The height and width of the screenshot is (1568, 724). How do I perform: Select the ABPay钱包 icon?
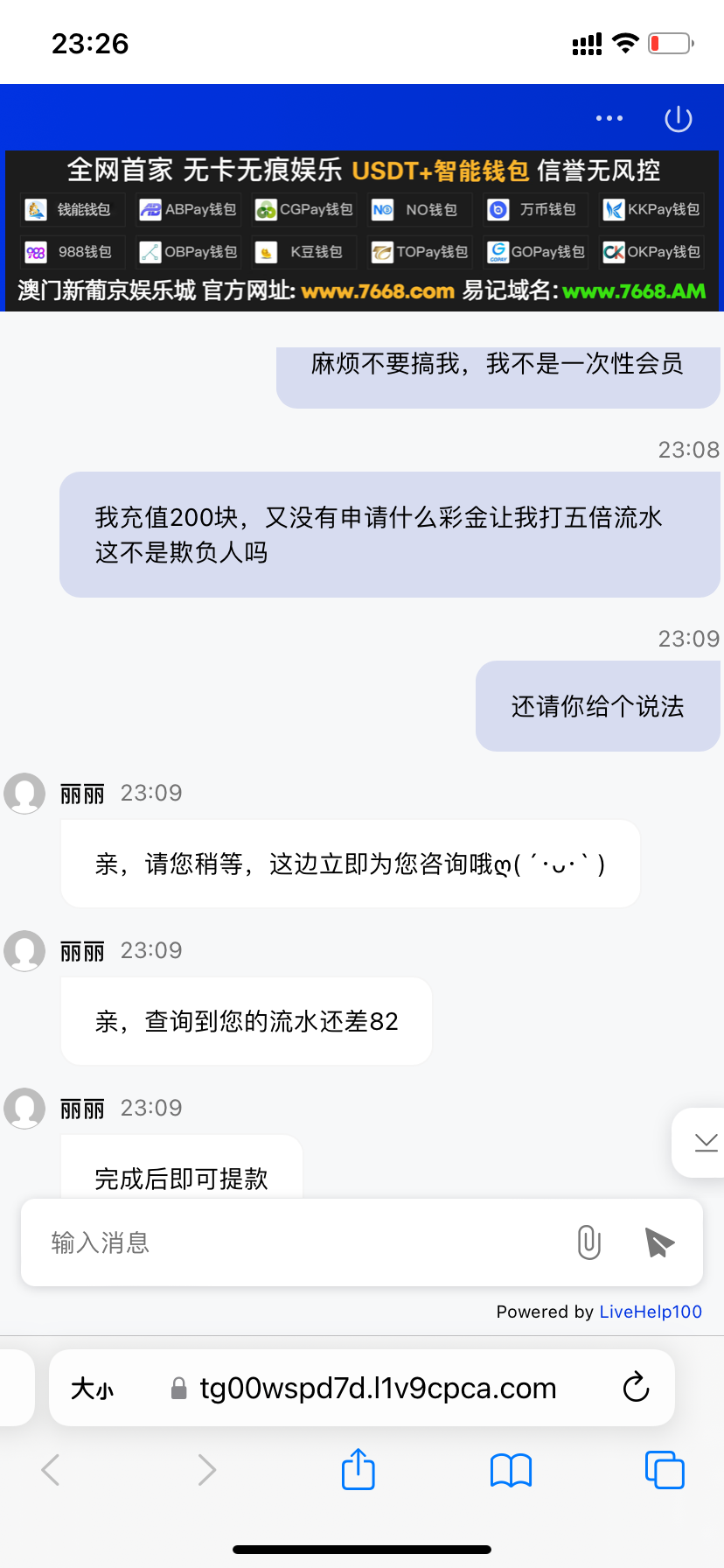click(x=186, y=210)
